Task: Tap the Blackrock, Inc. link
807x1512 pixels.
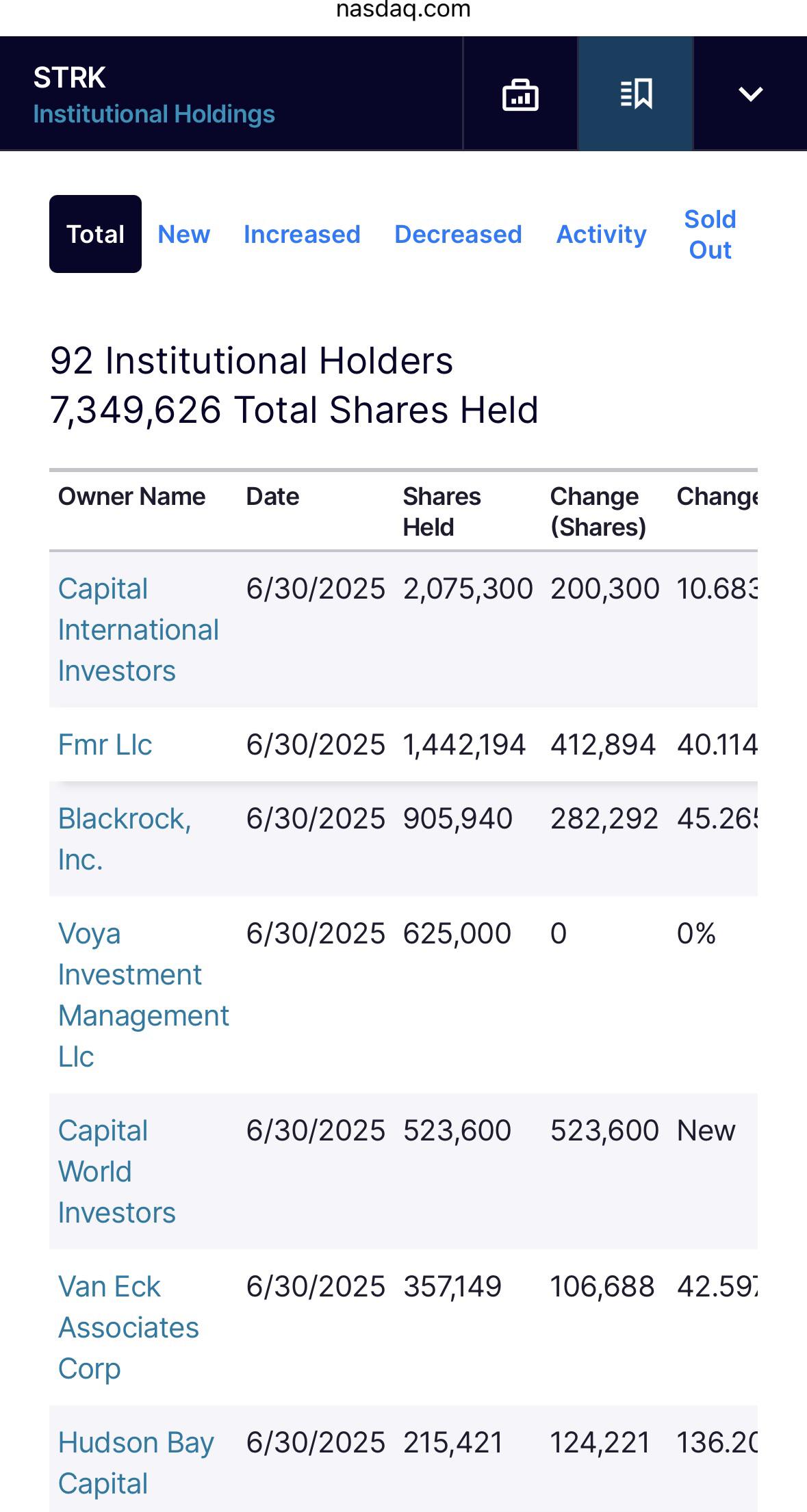Action: click(x=125, y=839)
